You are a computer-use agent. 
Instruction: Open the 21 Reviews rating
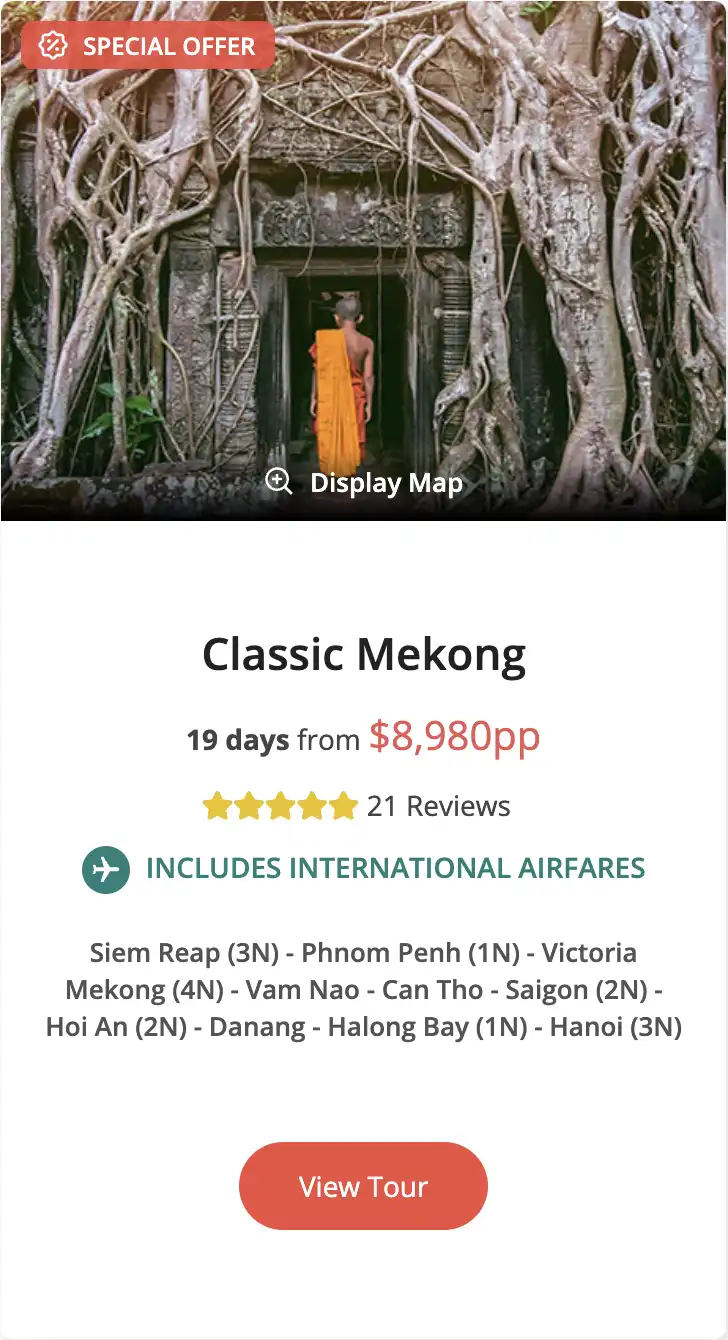click(x=357, y=806)
